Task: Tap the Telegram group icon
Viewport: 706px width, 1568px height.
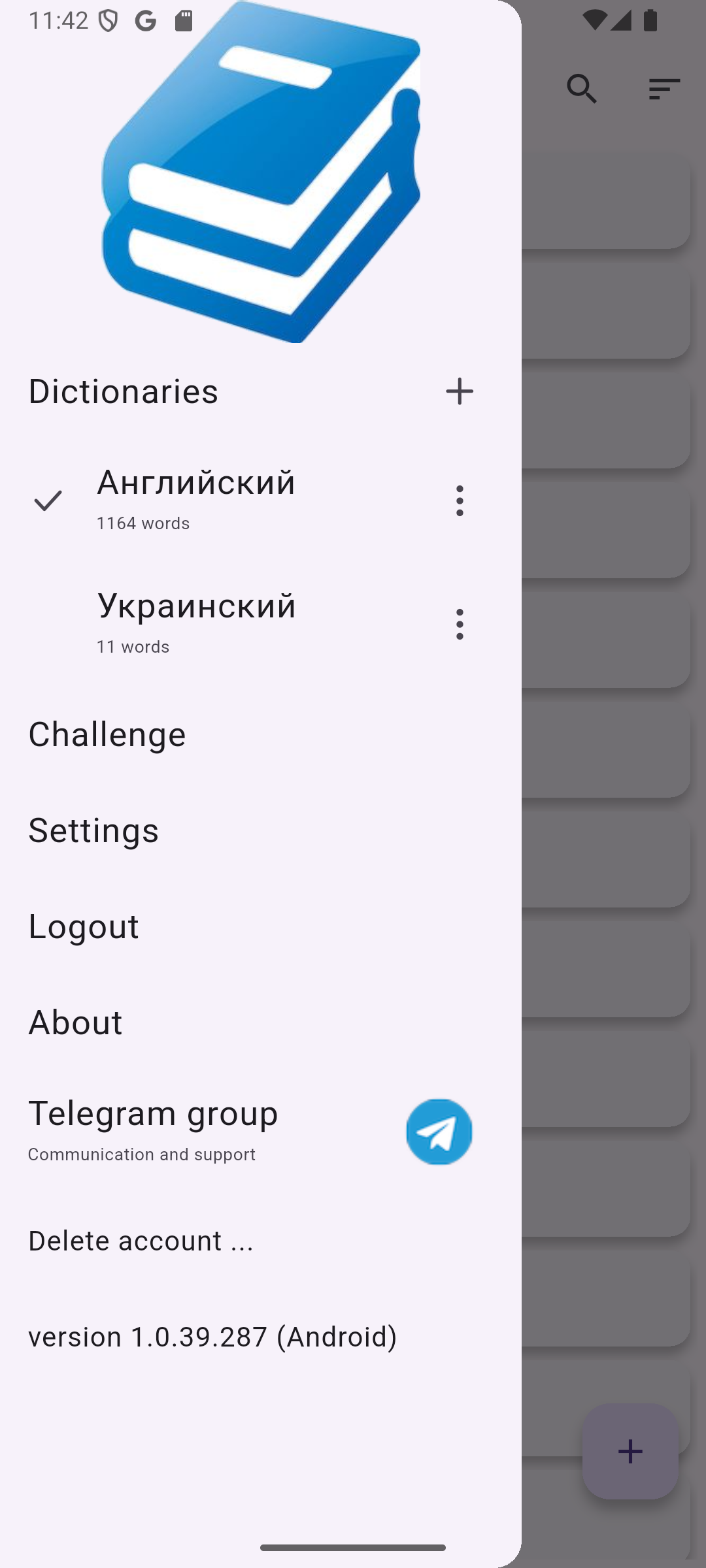Action: [x=439, y=1132]
